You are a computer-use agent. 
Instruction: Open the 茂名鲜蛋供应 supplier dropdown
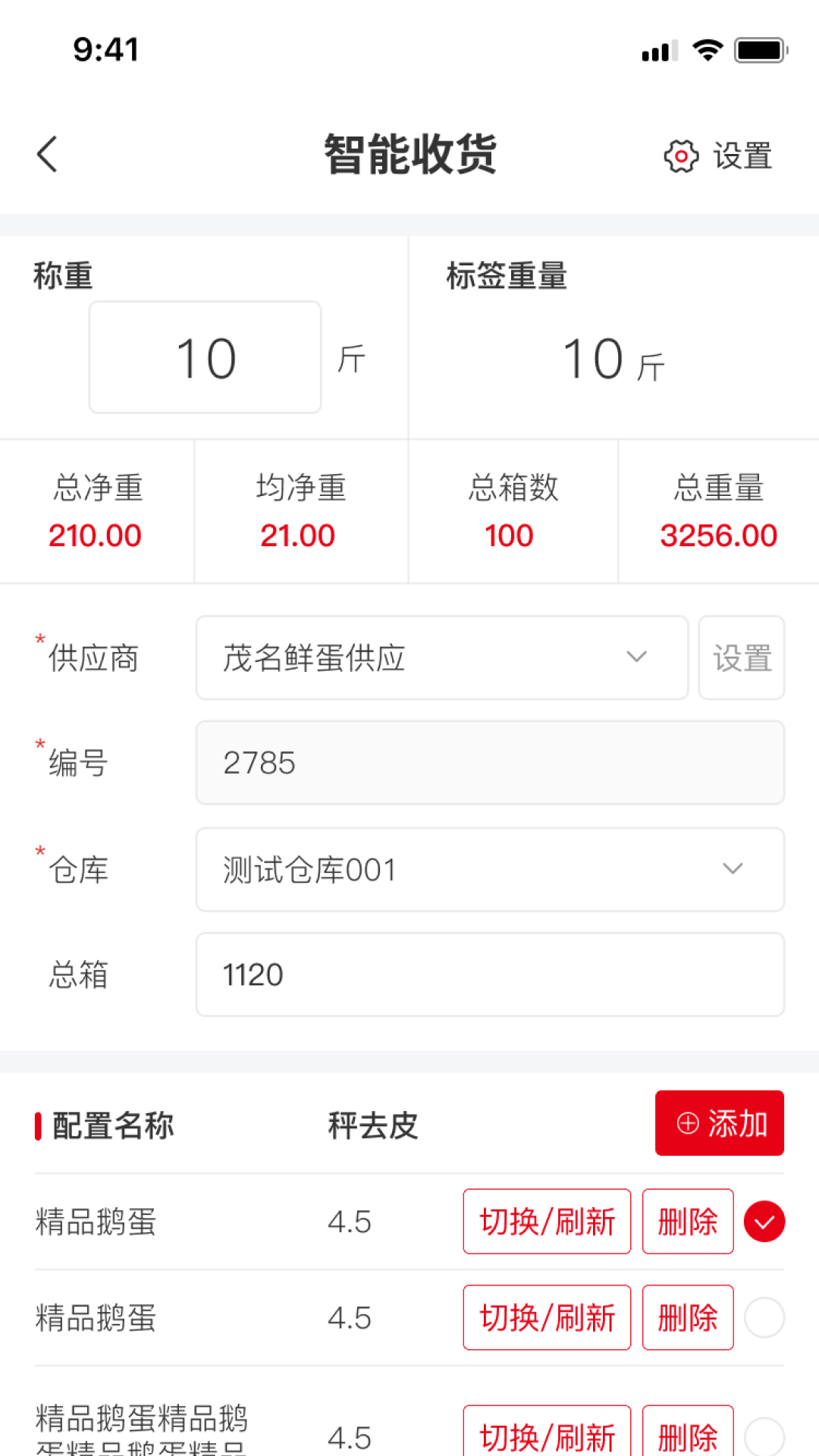tap(441, 657)
